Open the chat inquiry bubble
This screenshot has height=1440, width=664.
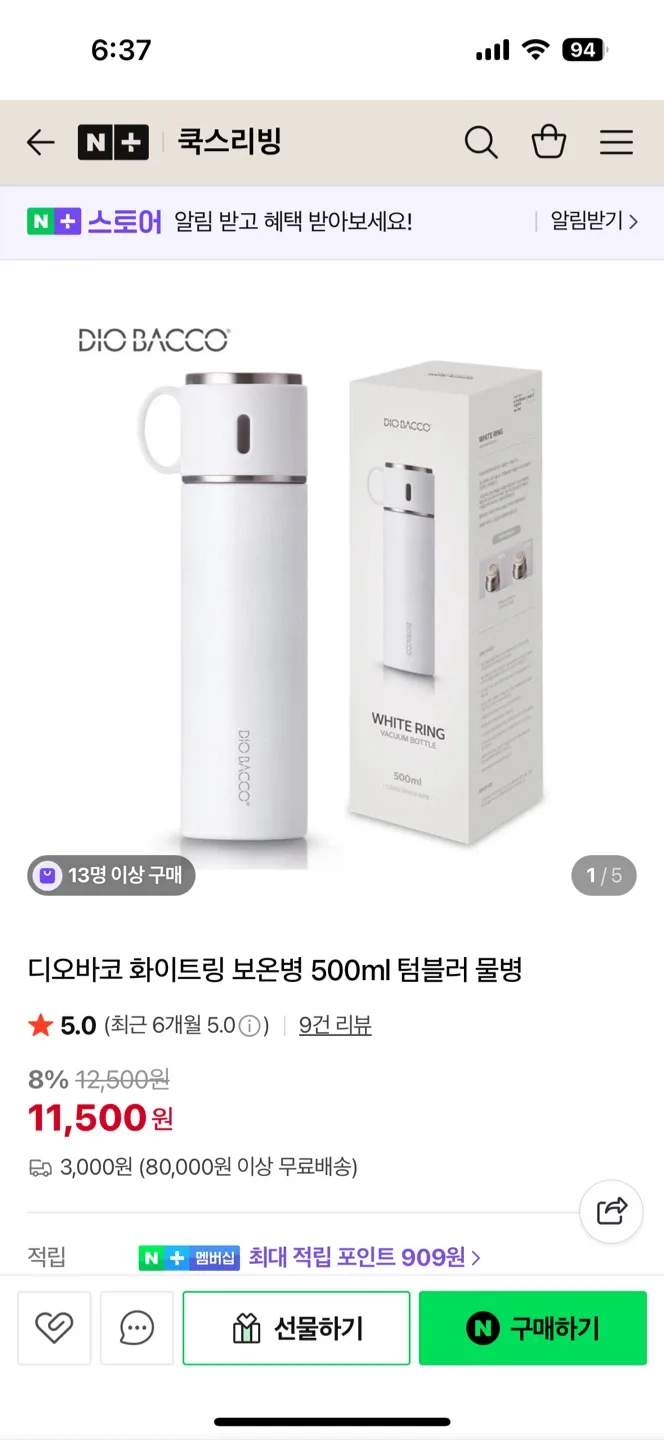click(137, 1328)
